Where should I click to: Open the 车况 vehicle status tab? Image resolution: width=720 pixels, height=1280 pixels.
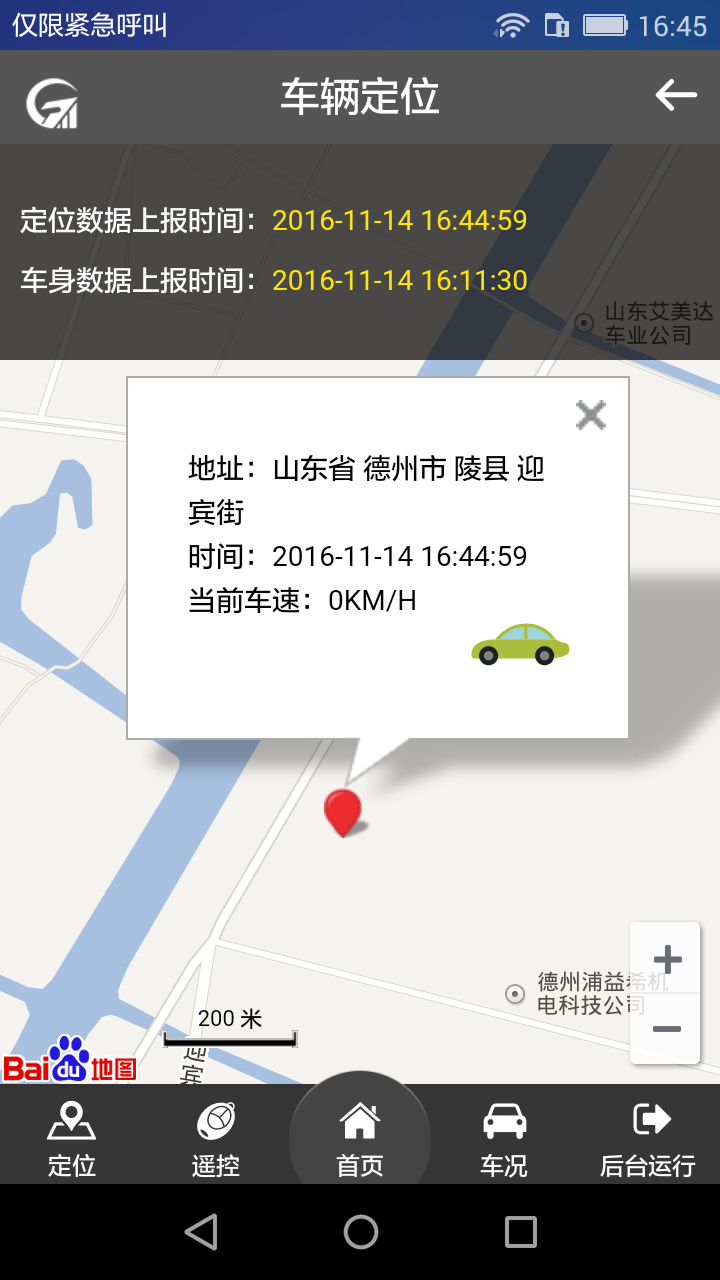(x=504, y=1137)
